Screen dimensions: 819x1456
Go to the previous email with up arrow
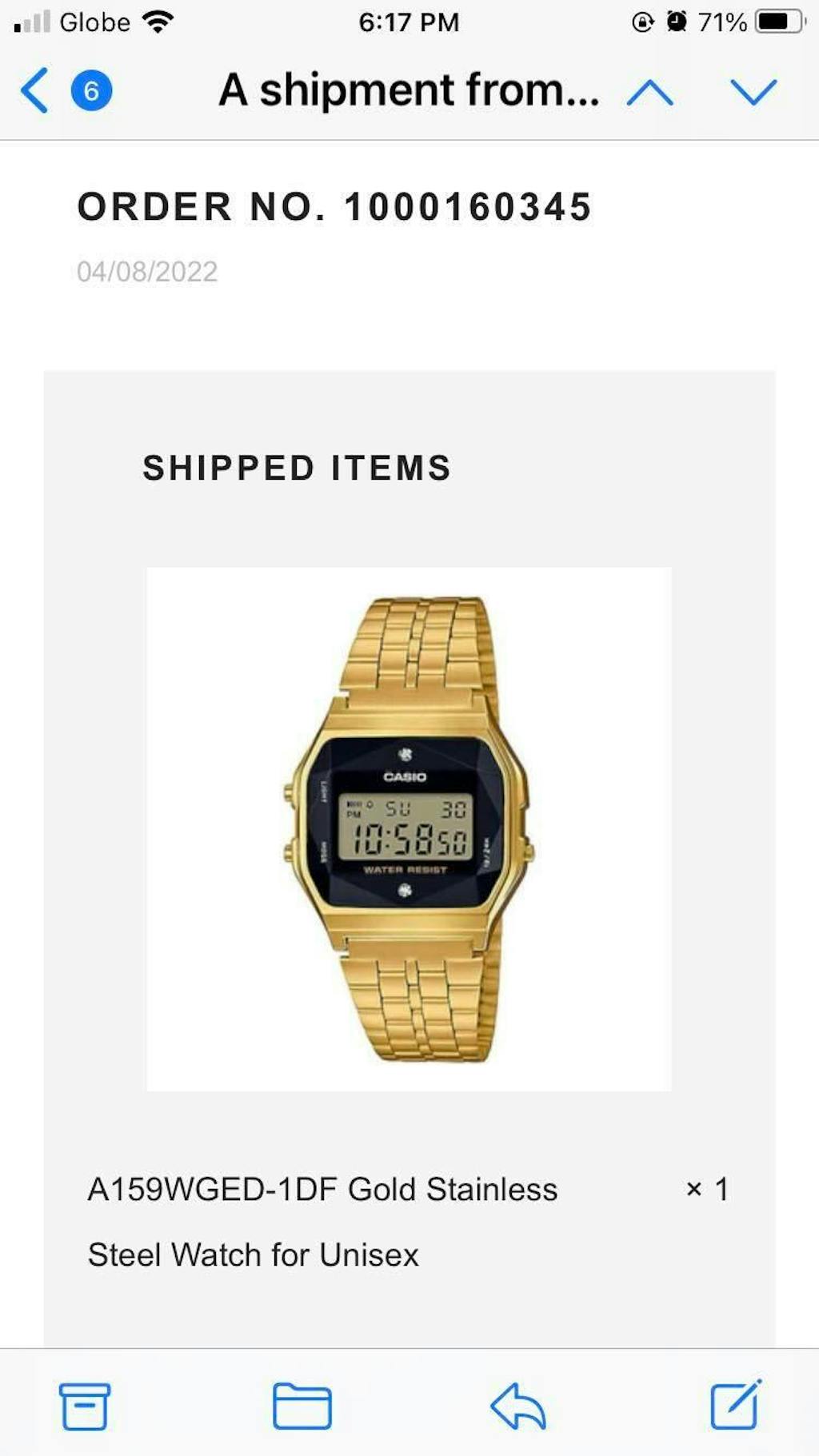[649, 93]
